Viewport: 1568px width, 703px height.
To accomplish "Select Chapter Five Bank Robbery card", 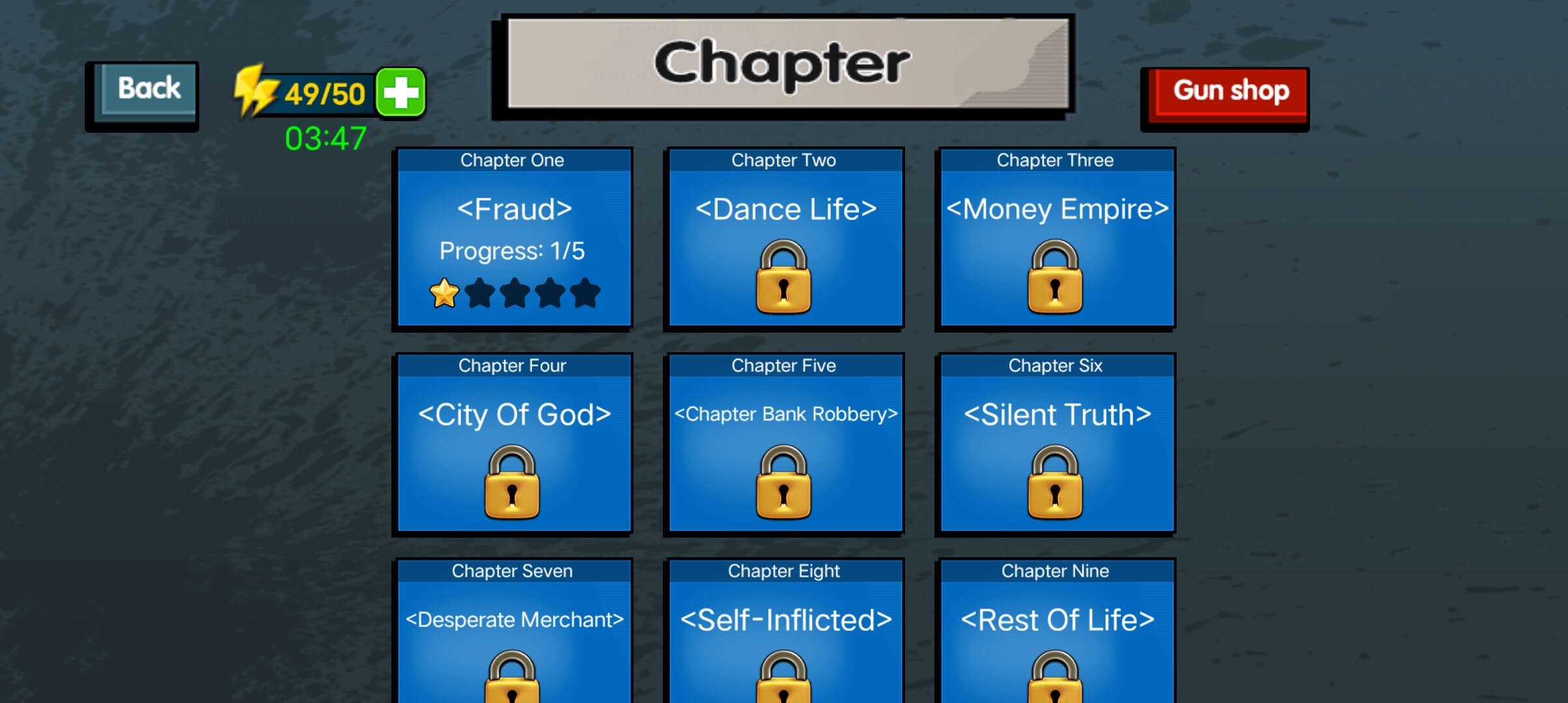I will pos(784,445).
